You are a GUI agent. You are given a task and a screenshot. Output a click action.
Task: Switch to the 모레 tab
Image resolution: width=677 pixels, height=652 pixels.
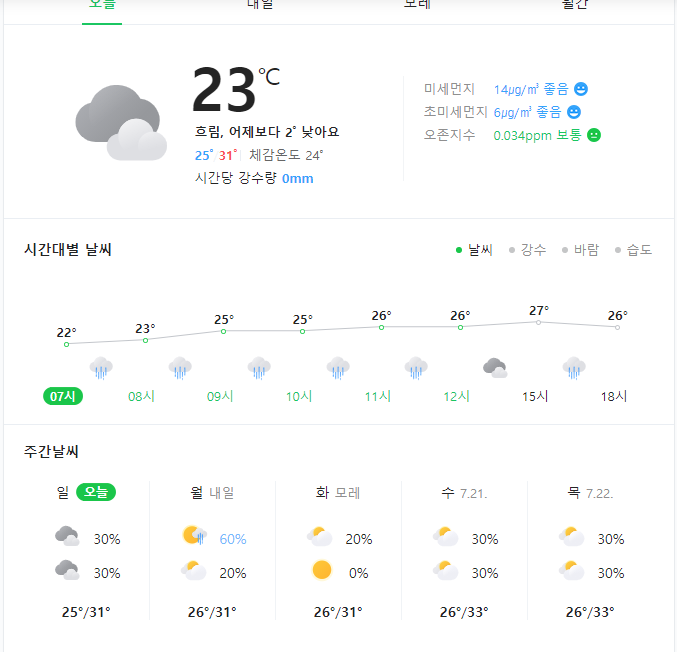[x=417, y=5]
